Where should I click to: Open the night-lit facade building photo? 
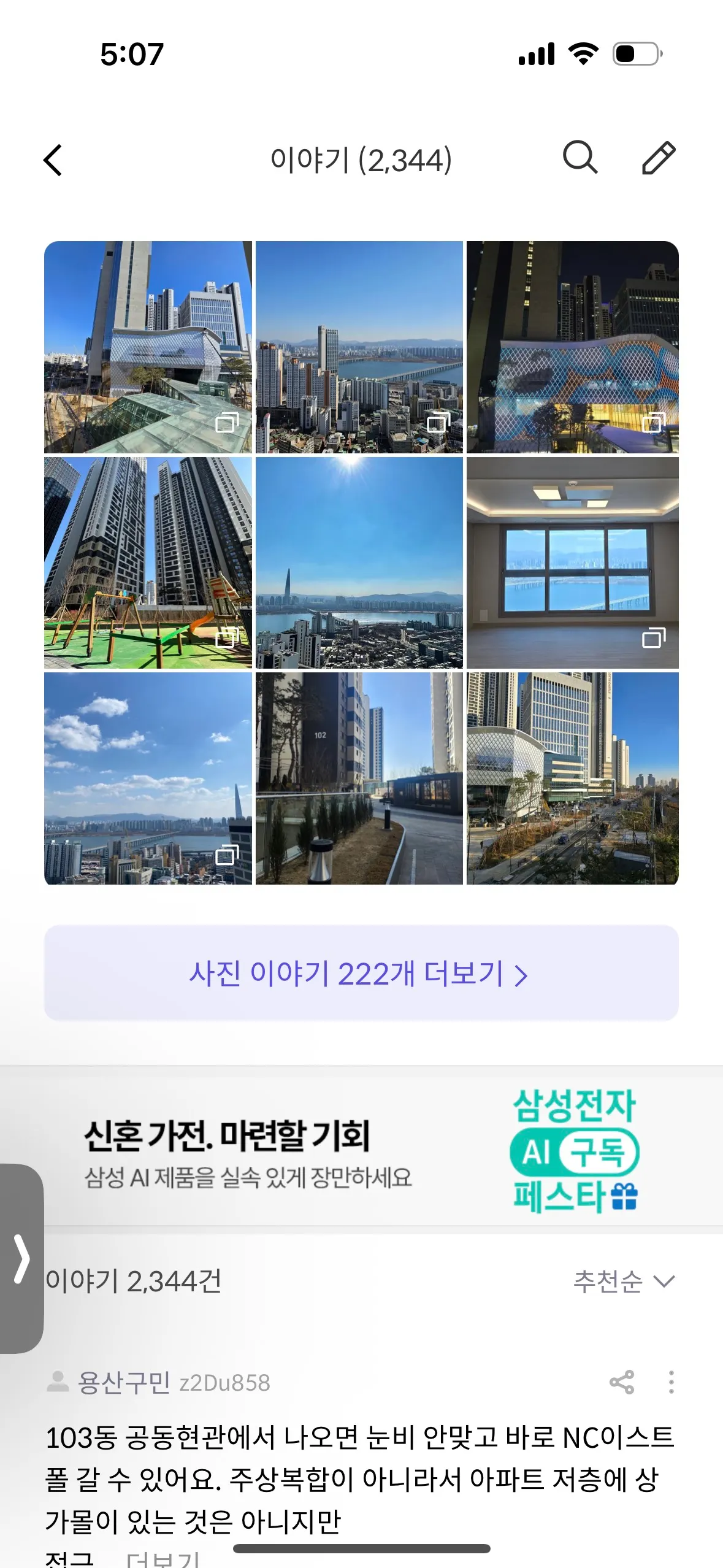point(572,347)
